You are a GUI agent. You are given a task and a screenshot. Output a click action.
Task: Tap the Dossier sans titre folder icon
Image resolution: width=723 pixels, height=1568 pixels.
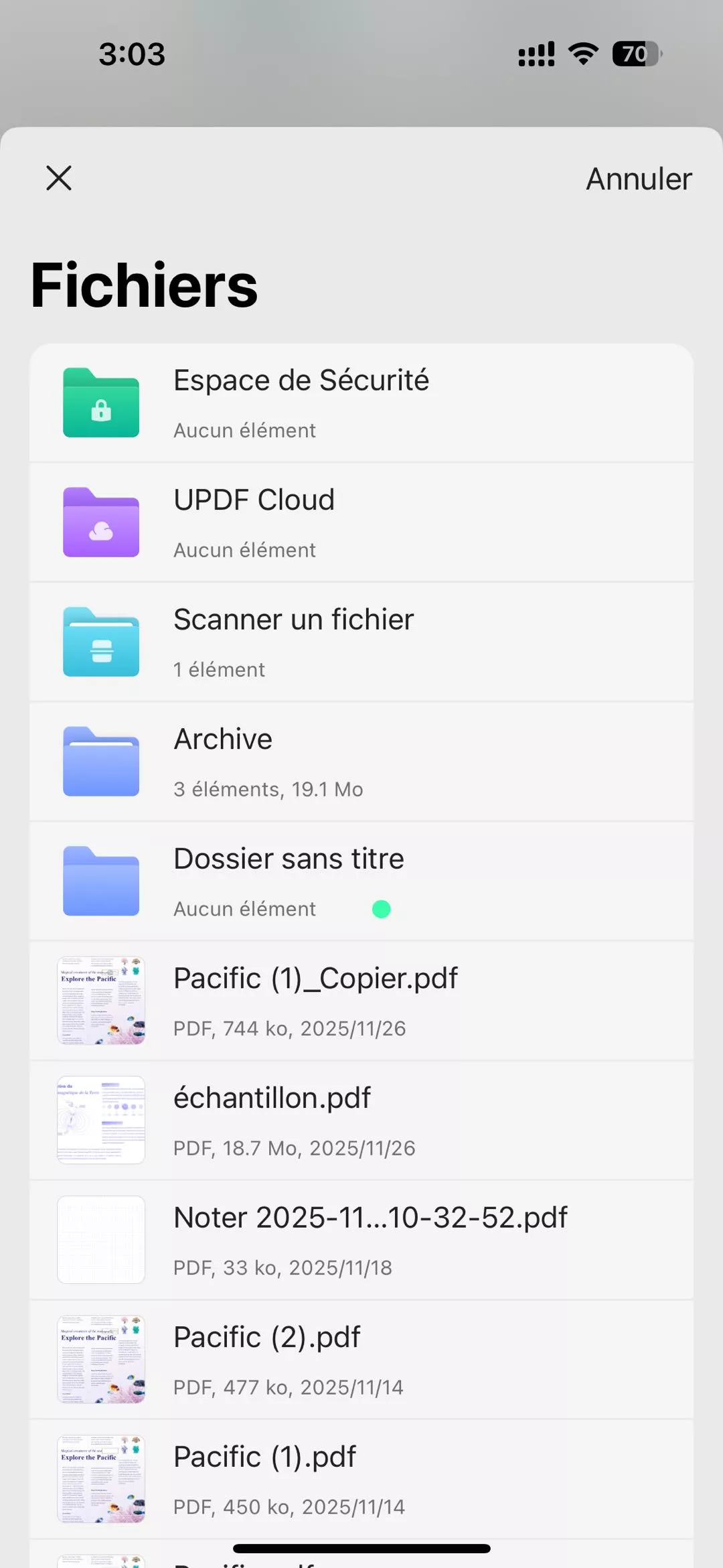[100, 880]
